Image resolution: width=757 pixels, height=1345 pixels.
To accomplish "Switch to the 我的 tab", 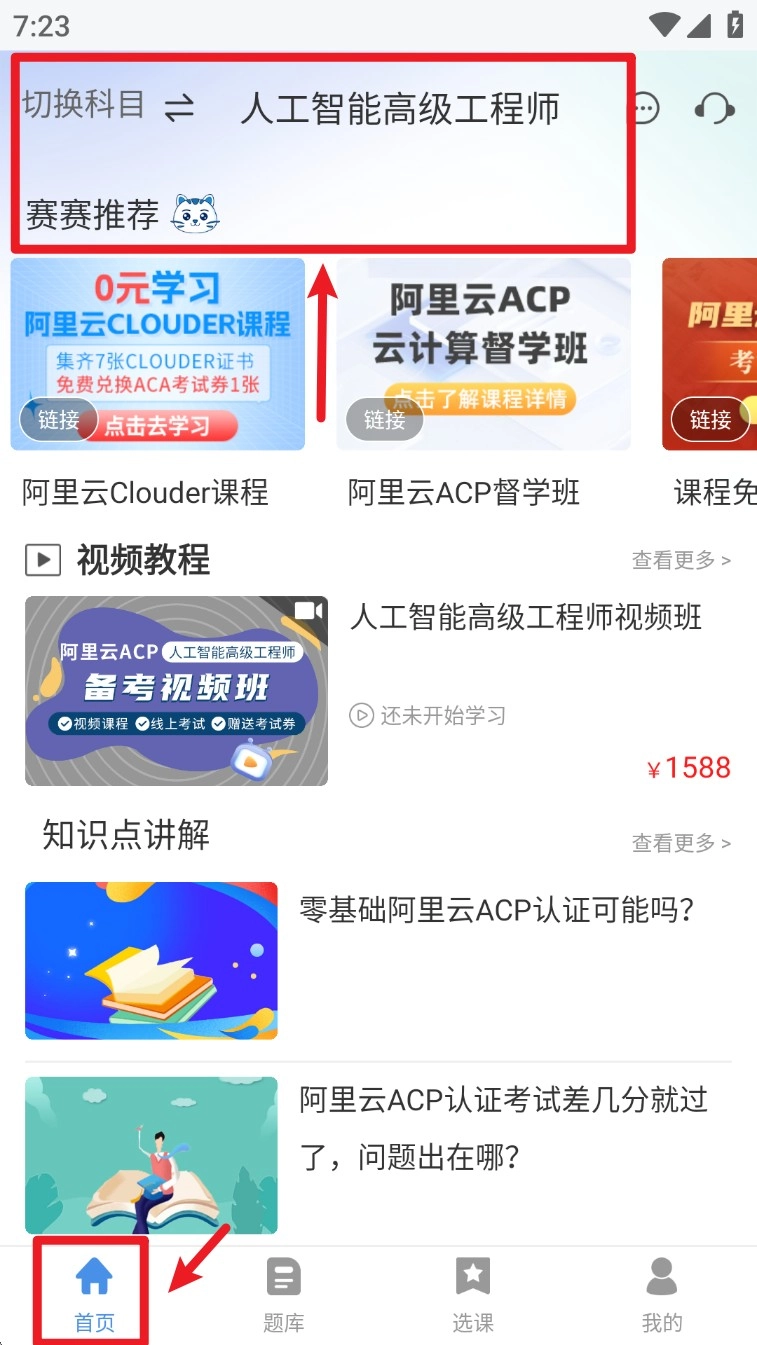I will pos(661,1295).
